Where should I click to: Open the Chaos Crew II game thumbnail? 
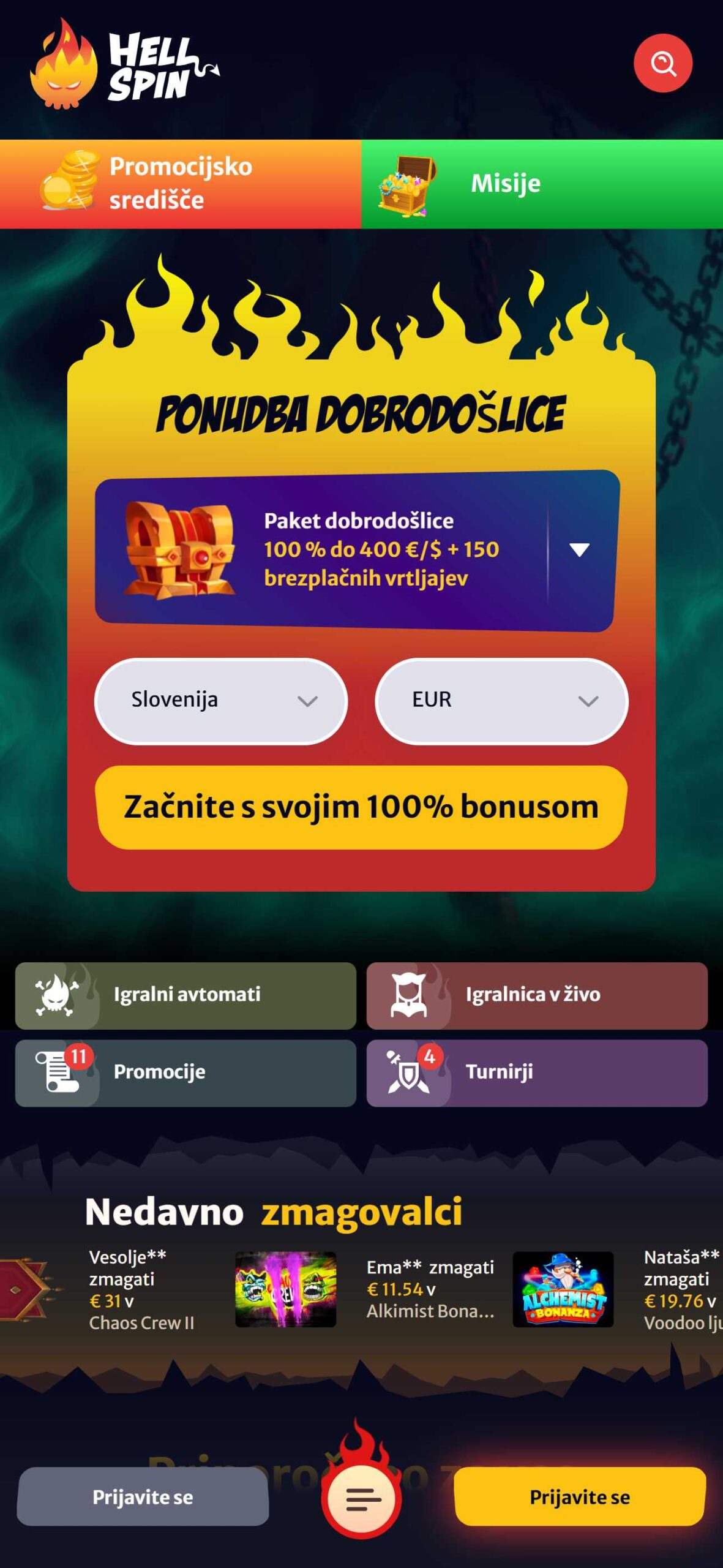pos(285,1289)
